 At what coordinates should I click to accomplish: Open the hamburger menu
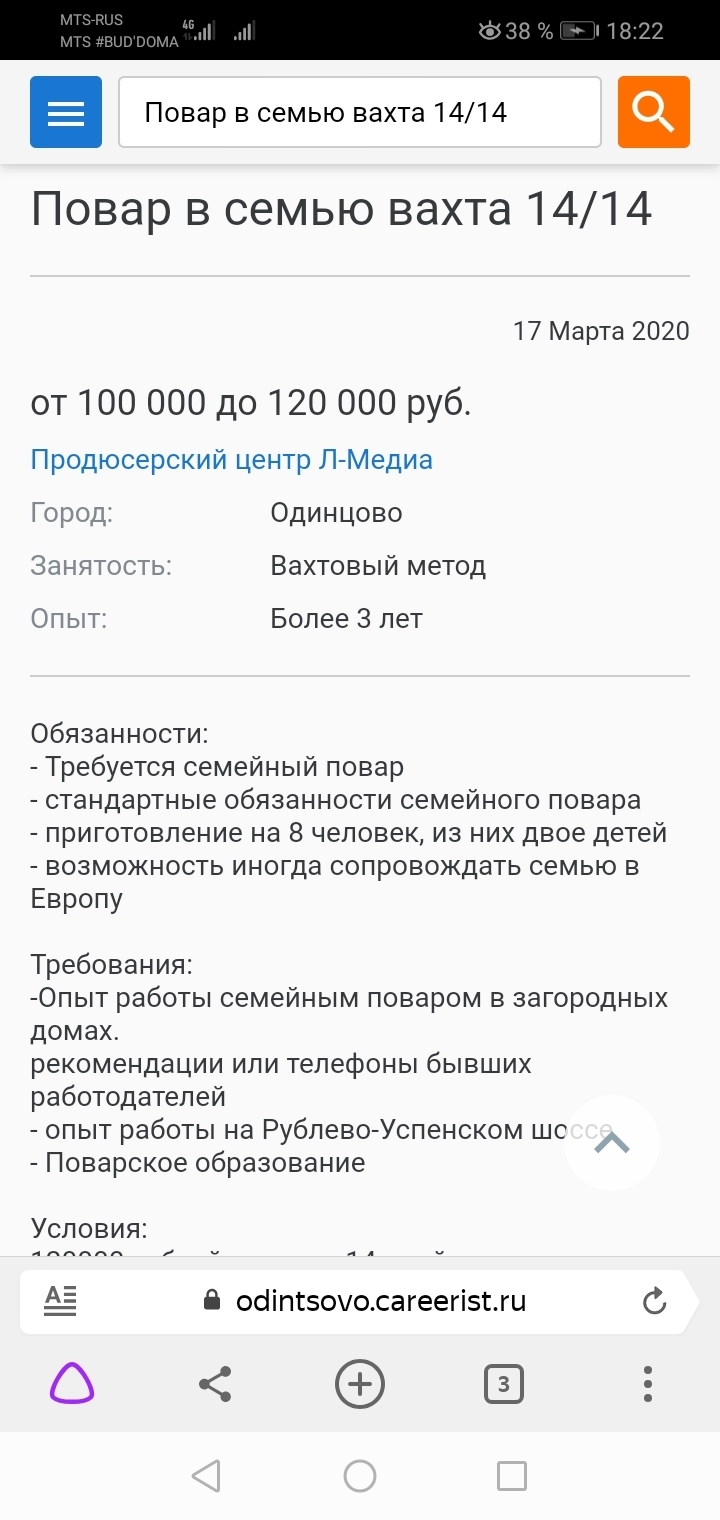[x=66, y=112]
